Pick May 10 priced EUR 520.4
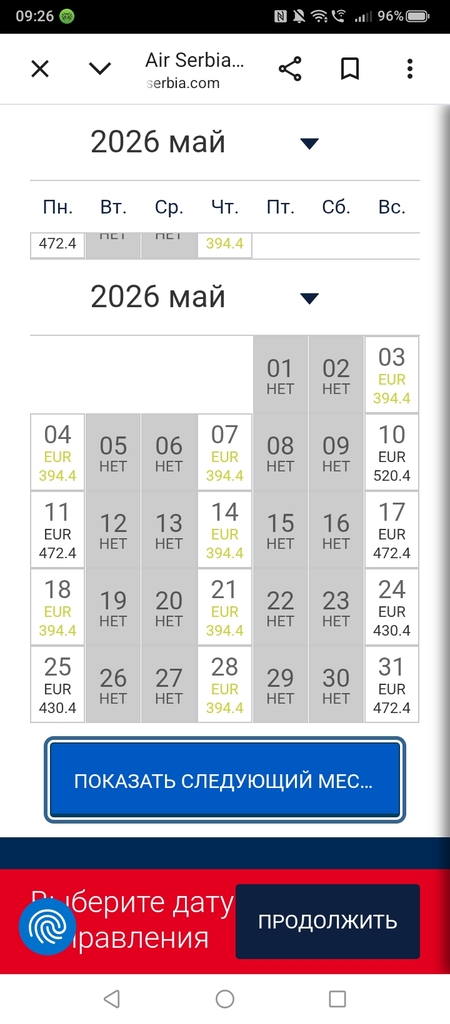Screen dimensions: 450x1024 coord(392,452)
